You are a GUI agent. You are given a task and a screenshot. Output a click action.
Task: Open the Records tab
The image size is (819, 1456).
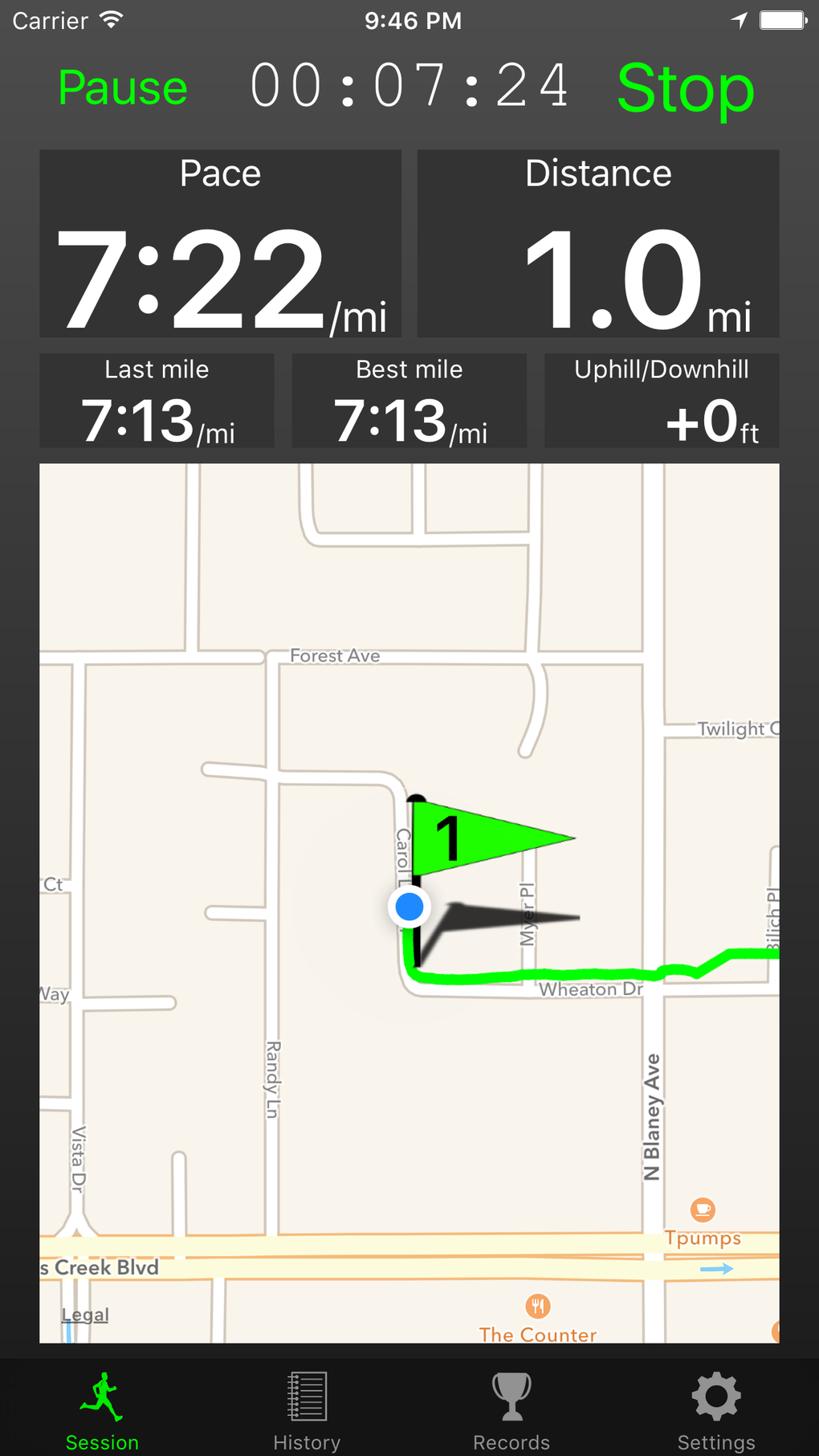click(x=511, y=1409)
